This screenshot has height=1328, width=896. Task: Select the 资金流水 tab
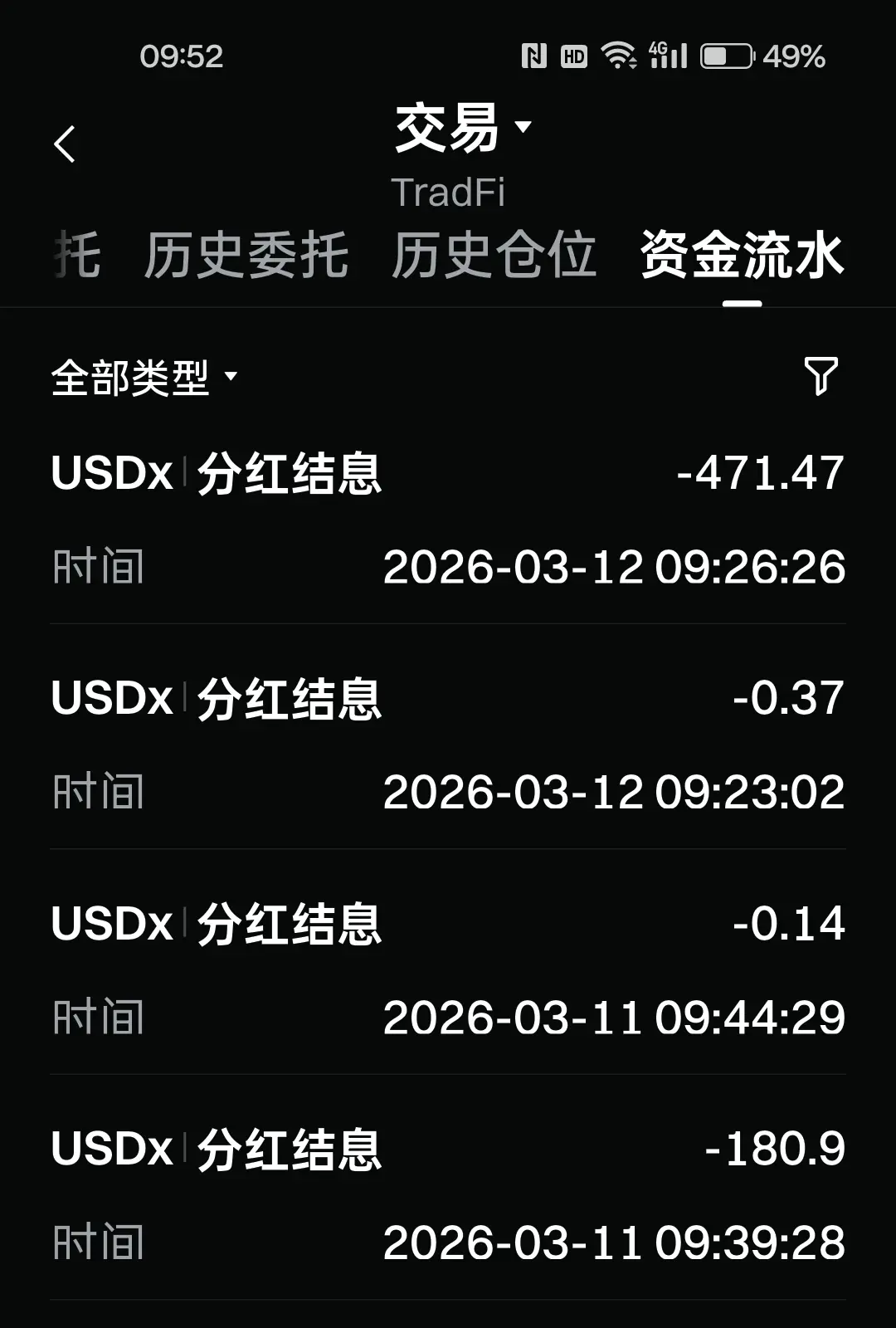(x=742, y=255)
